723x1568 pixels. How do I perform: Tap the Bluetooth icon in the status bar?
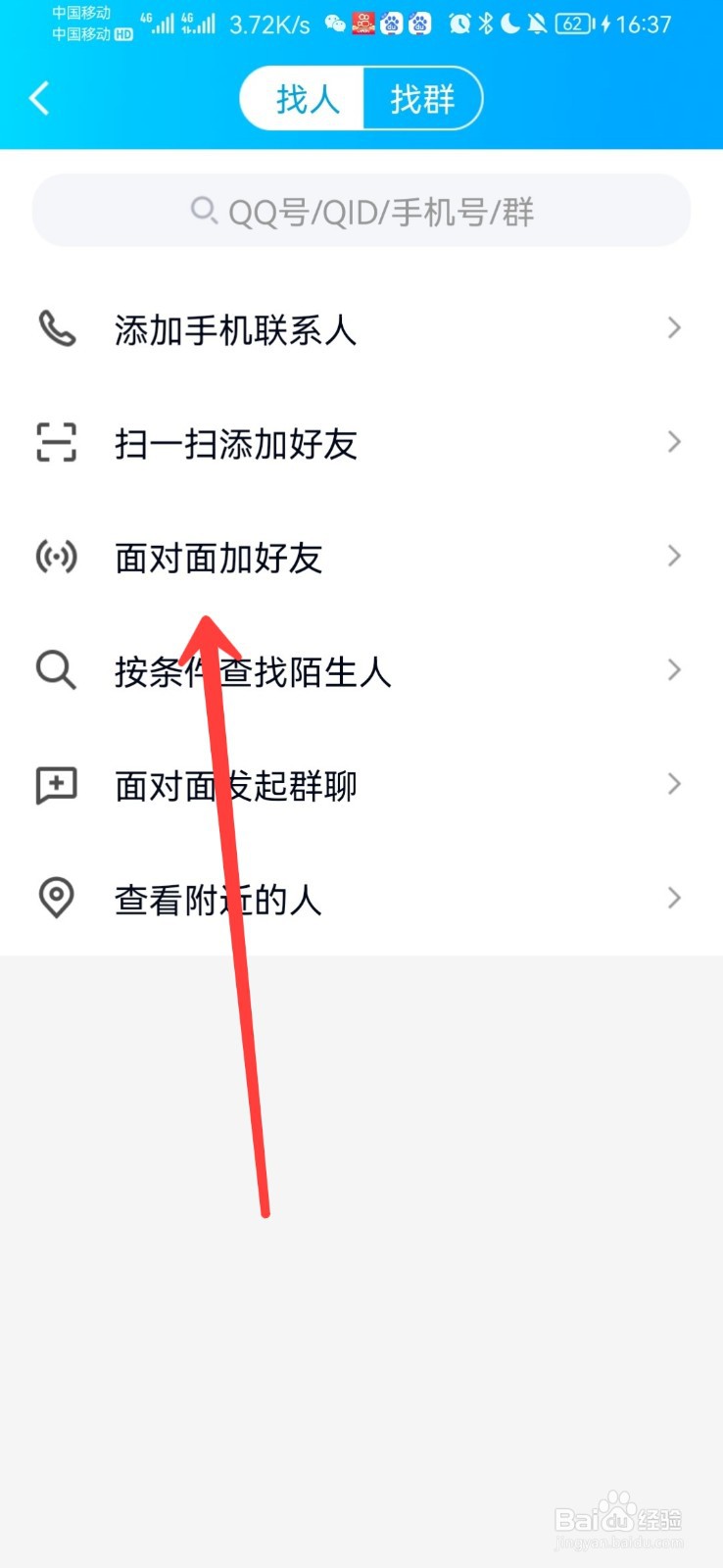[485, 24]
